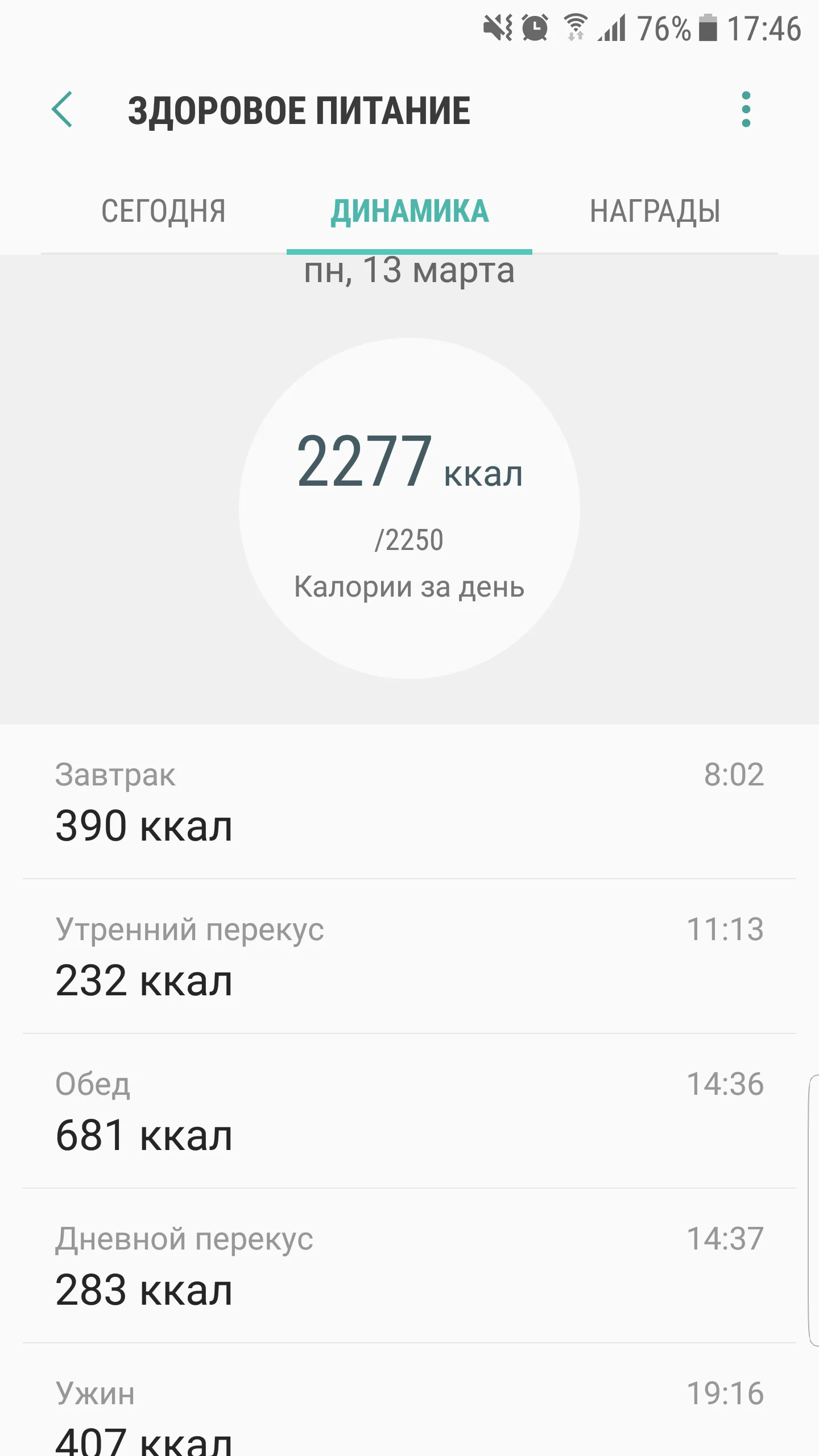Open the three-dot overflow menu

tap(746, 110)
